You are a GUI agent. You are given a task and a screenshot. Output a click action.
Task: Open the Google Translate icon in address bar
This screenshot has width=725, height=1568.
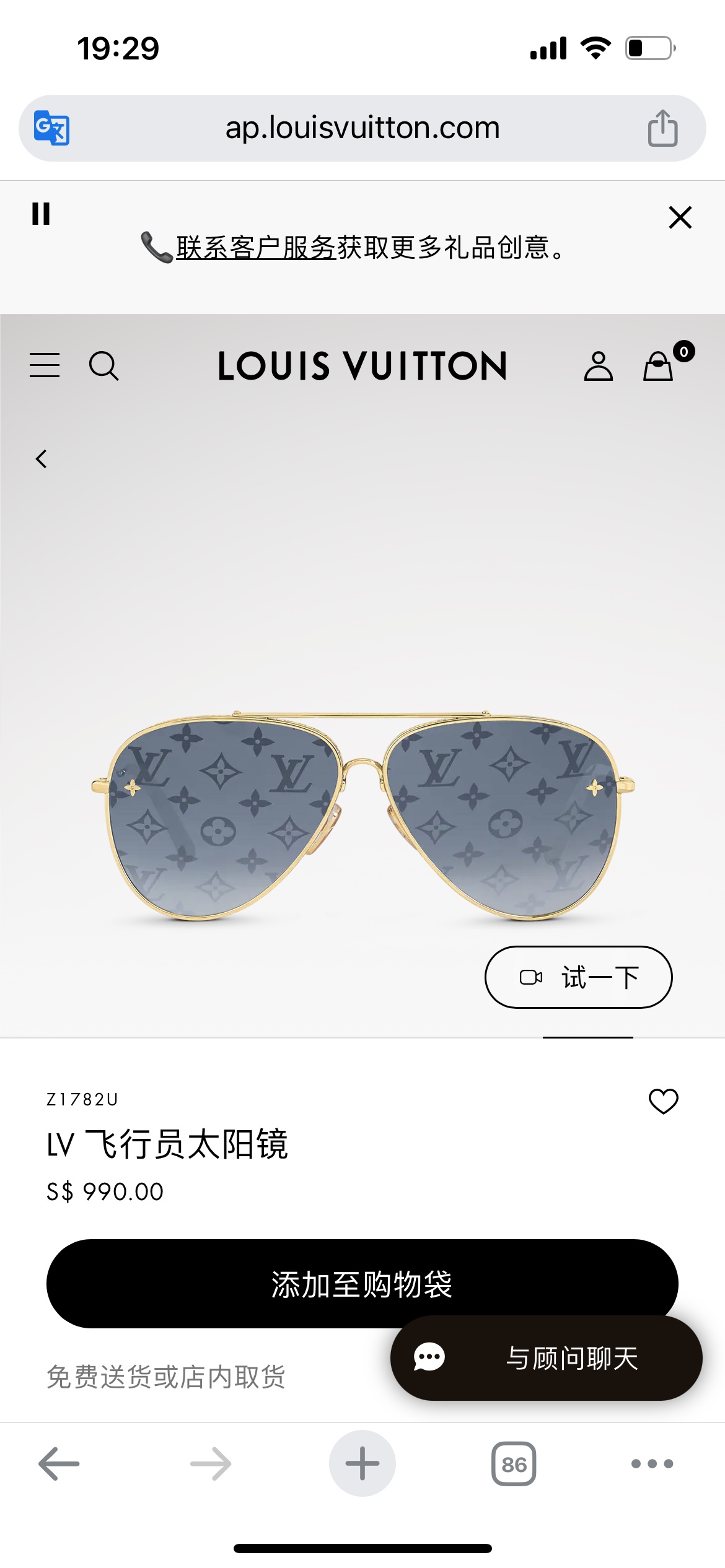51,128
